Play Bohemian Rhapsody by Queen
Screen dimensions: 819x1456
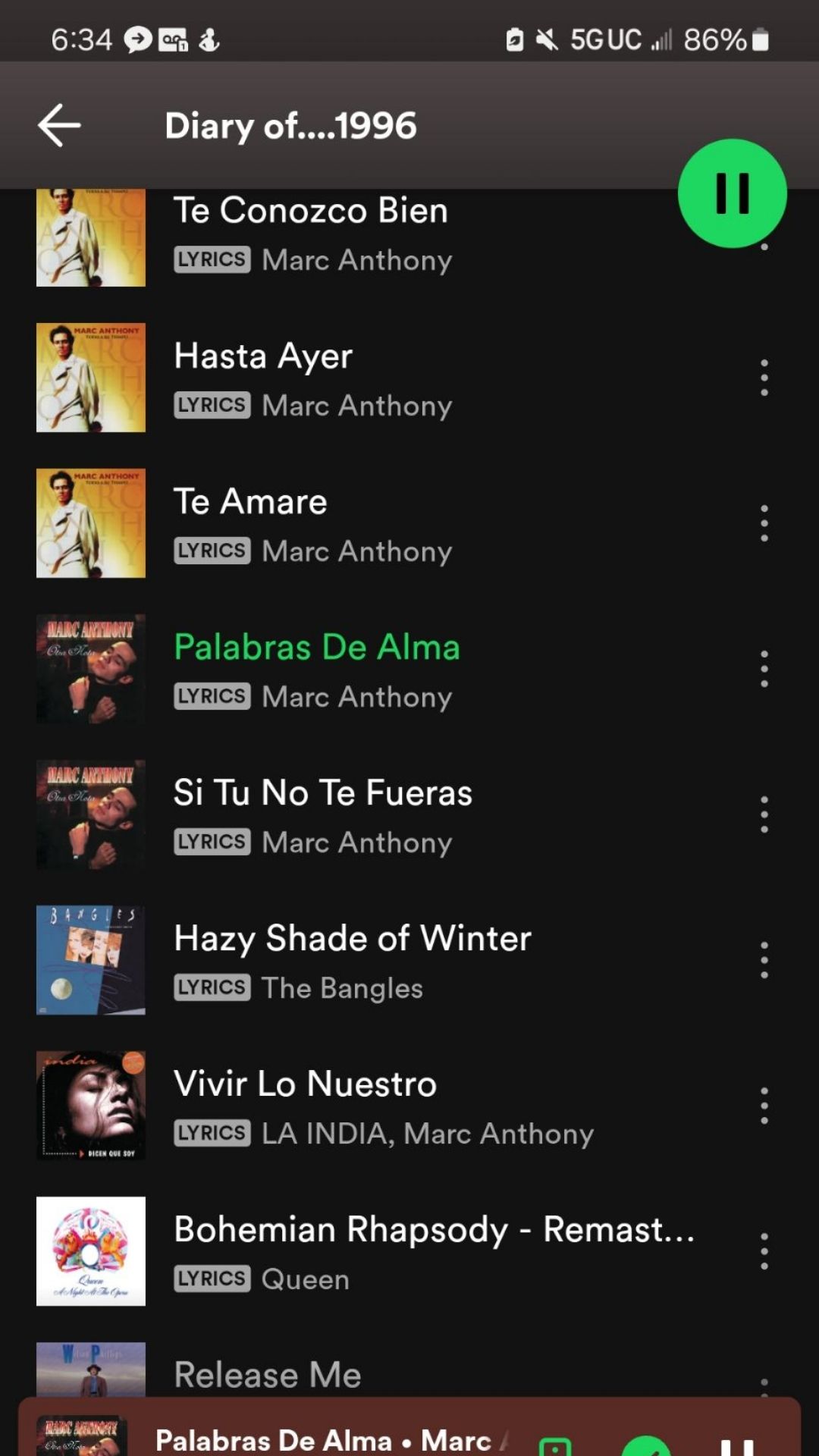click(432, 1251)
